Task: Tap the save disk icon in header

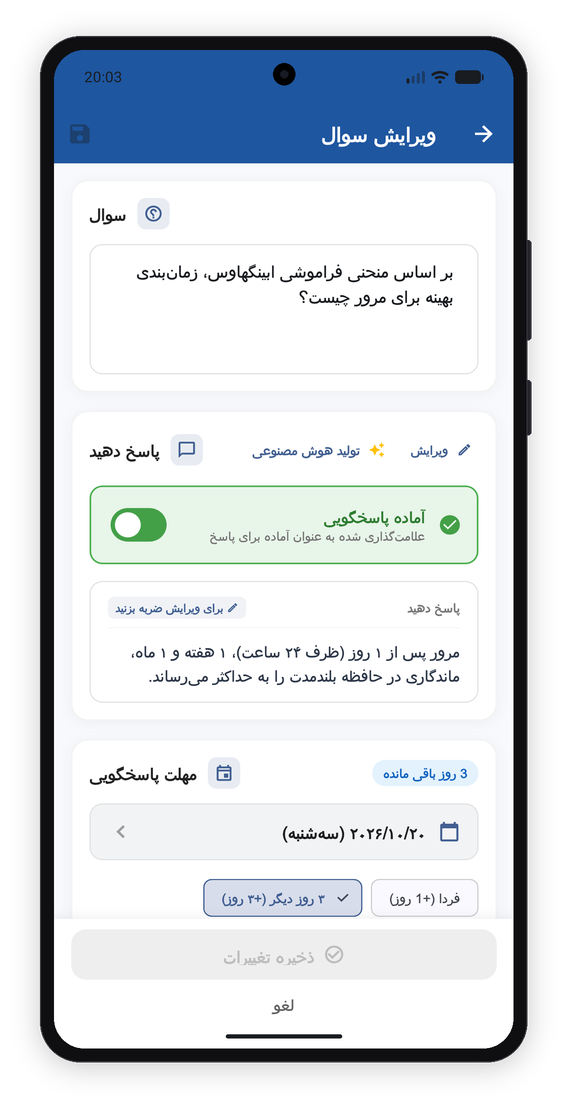Action: (x=80, y=134)
